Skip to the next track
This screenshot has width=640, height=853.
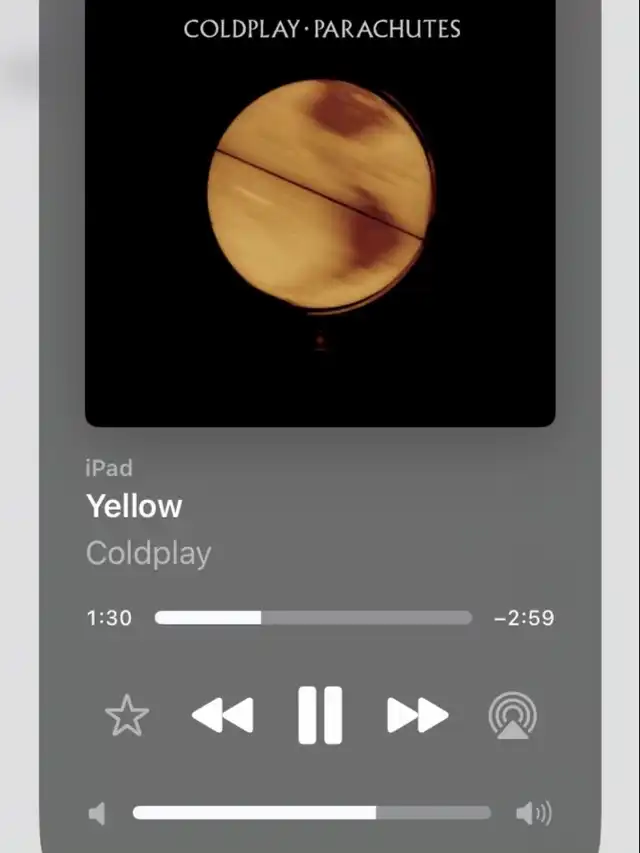(418, 715)
